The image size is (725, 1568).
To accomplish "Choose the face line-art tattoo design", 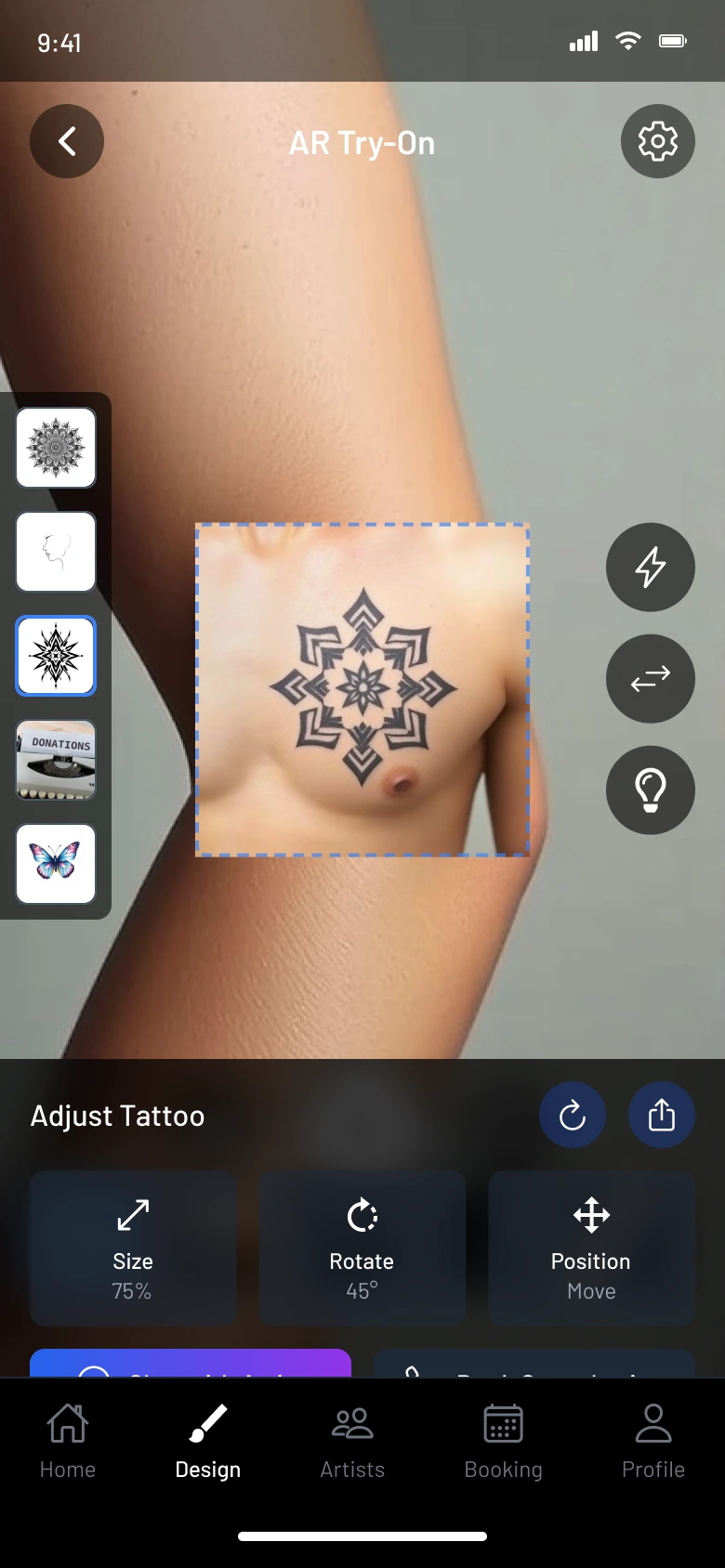I will [56, 552].
